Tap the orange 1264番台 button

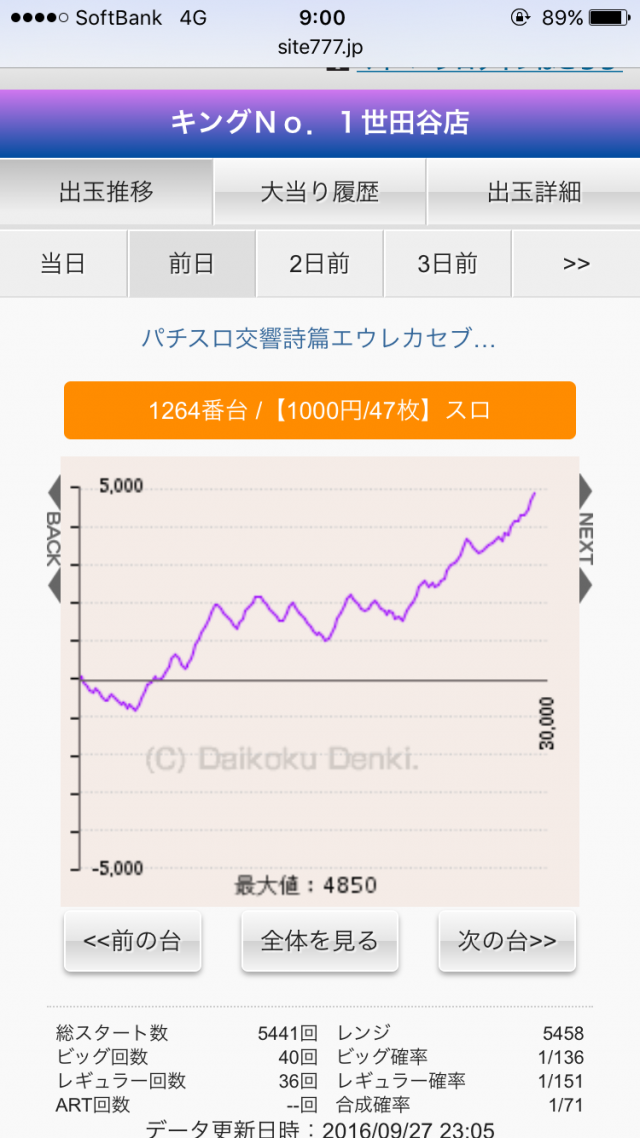point(320,410)
